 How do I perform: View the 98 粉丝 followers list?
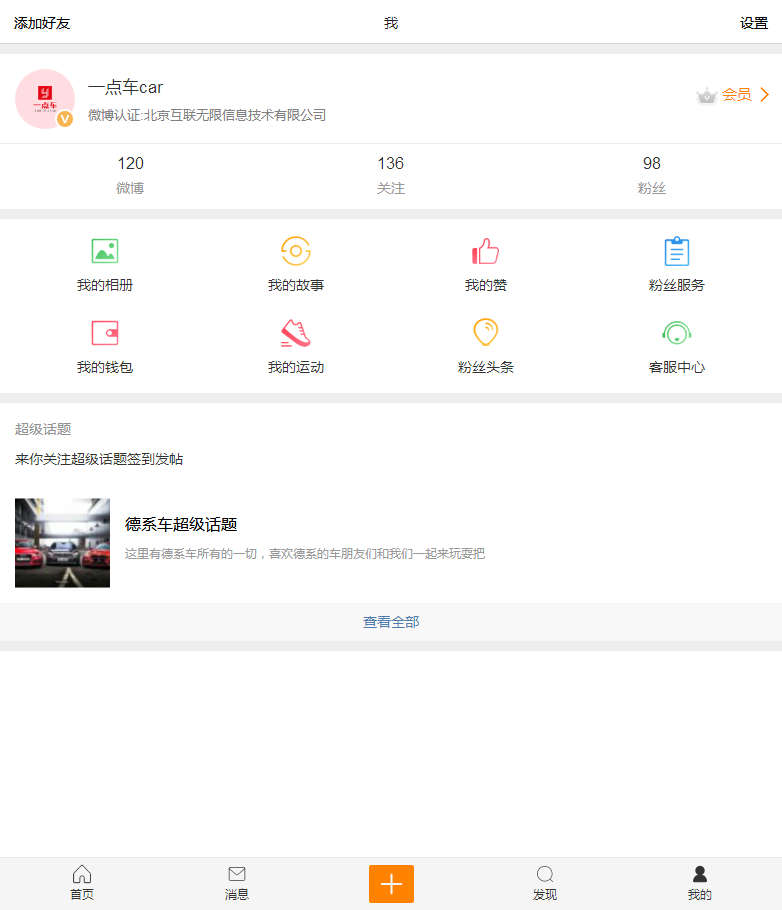click(x=651, y=175)
